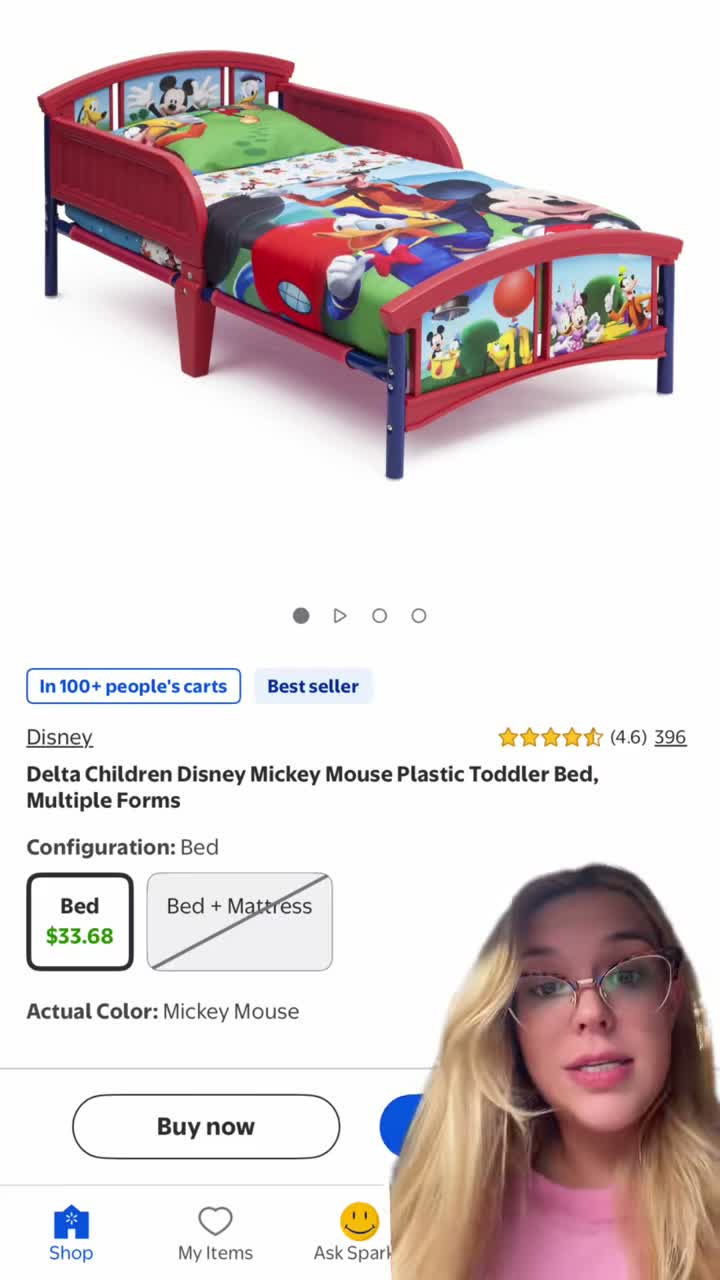Open Ask Sparky tab
The height and width of the screenshot is (1280, 720).
tap(354, 1233)
